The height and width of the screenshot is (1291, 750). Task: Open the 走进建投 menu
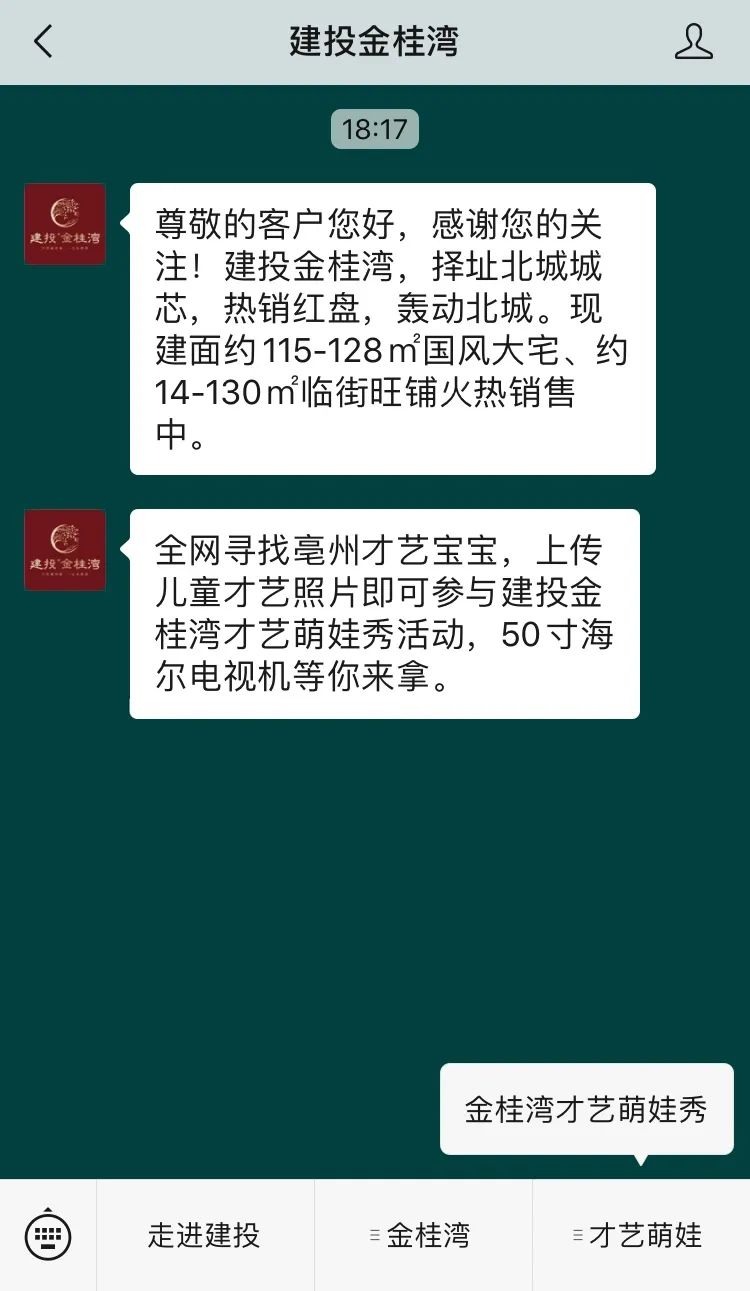pos(204,1236)
